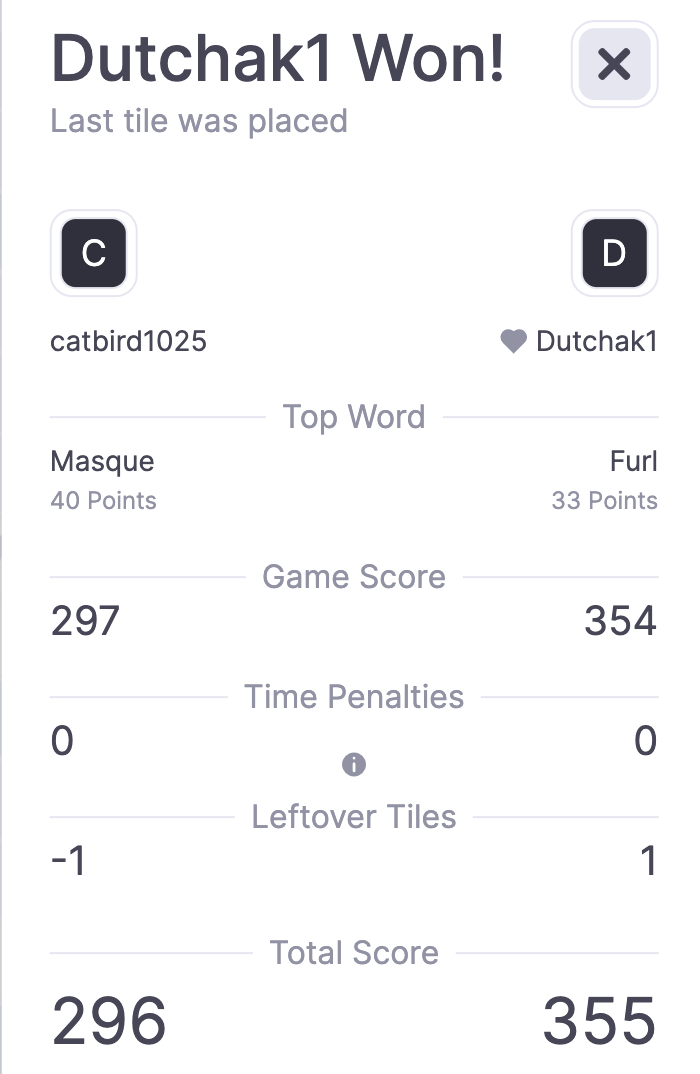Viewport: 700px width, 1074px height.
Task: Close the game results dialog
Action: (x=614, y=64)
